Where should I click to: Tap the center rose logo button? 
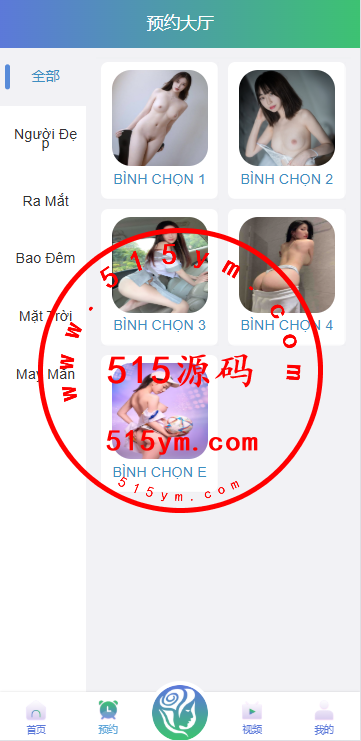[180, 712]
